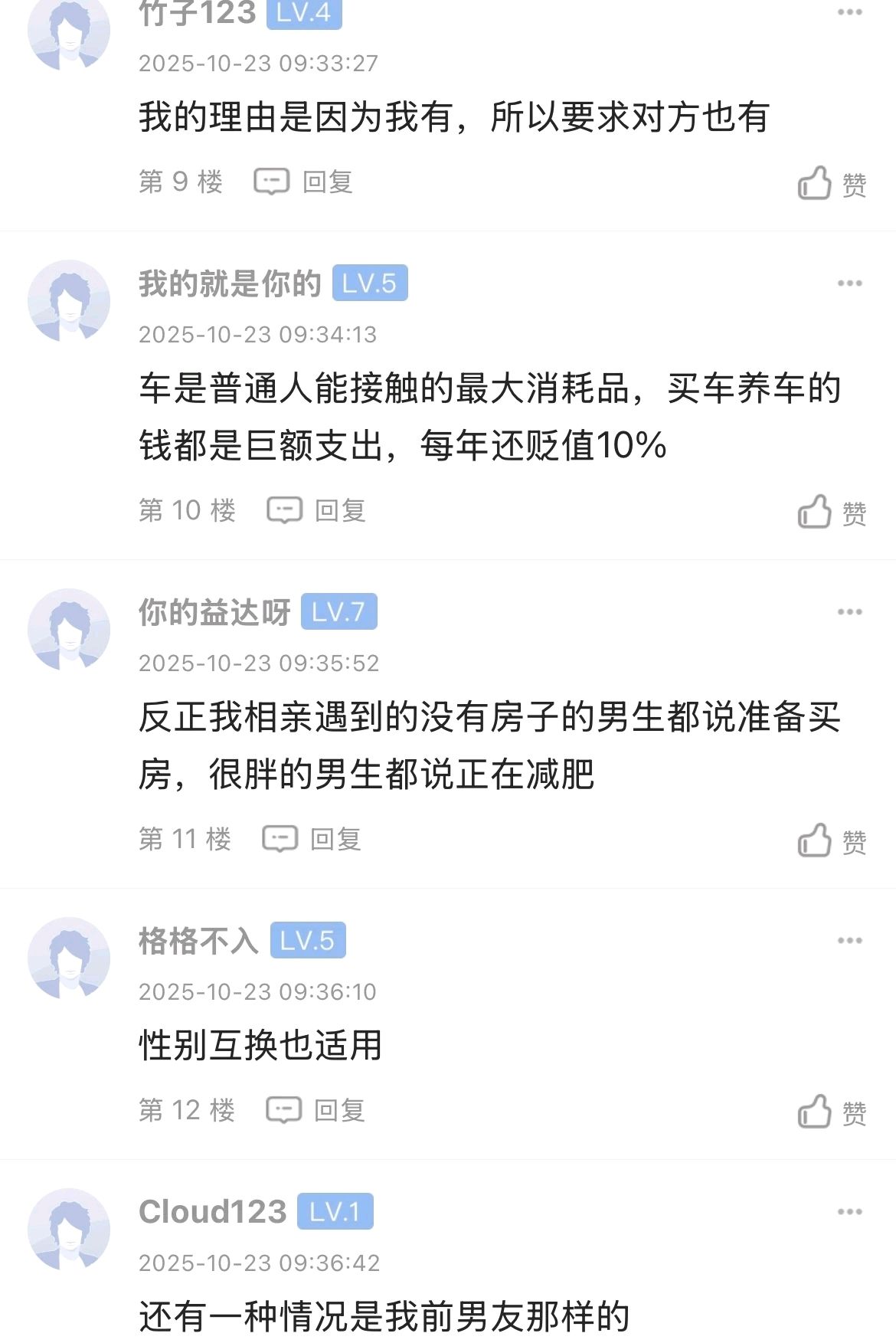The image size is (896, 1343).
Task: Like the comment on 第 9 楼
Action: 831,184
